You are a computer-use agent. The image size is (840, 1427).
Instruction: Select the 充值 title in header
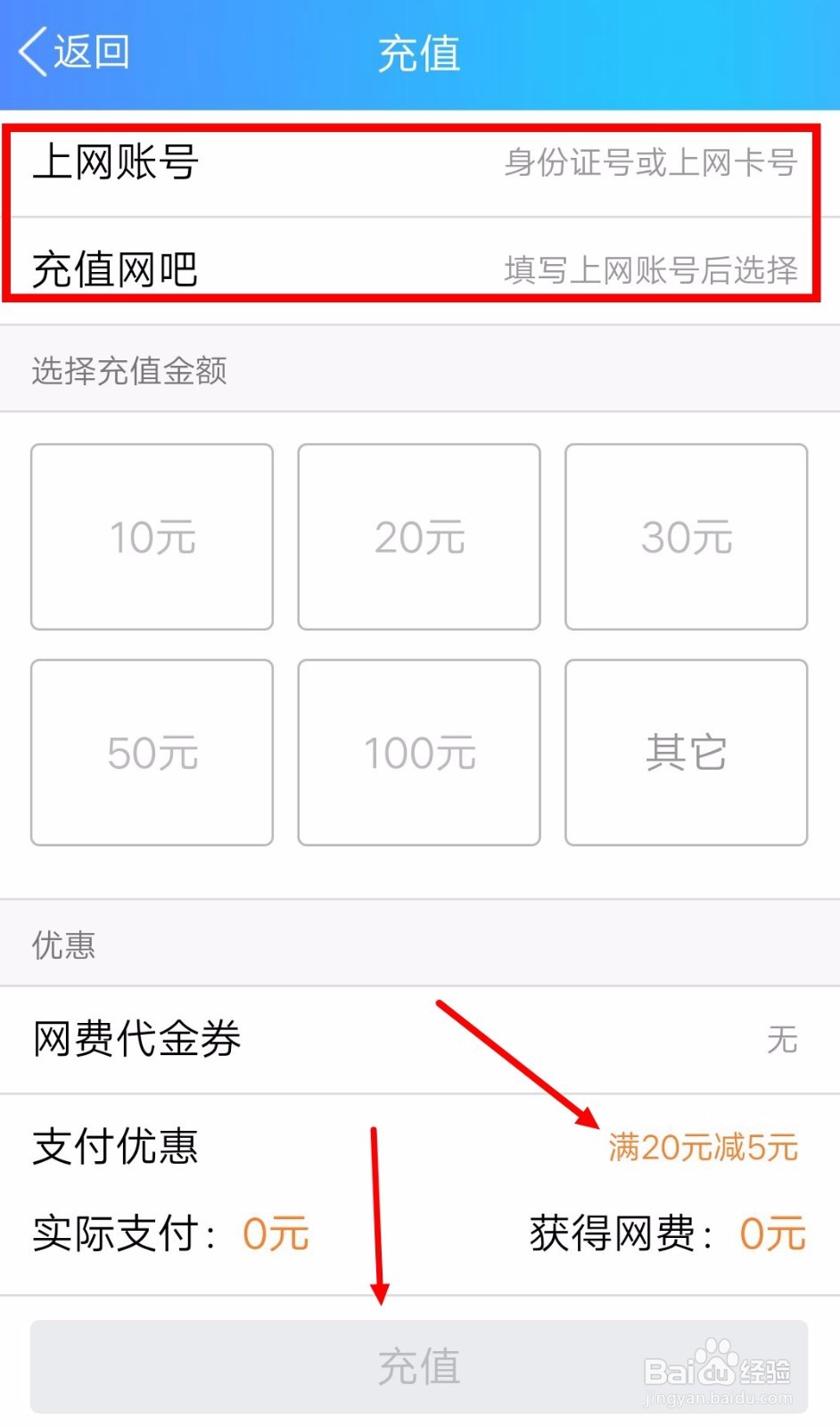coord(419,54)
